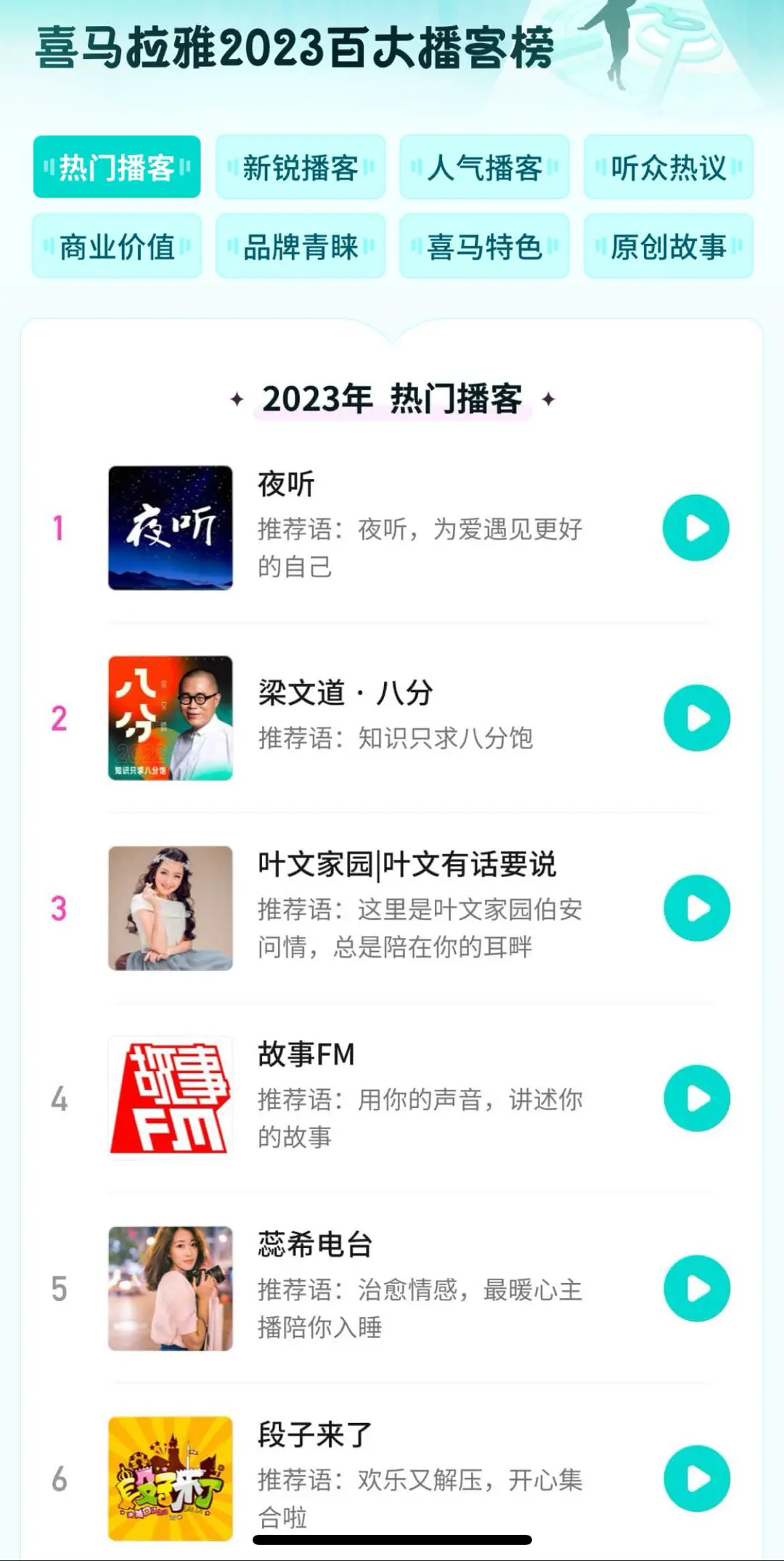Open 梁文道·八分 podcast page

(346, 693)
